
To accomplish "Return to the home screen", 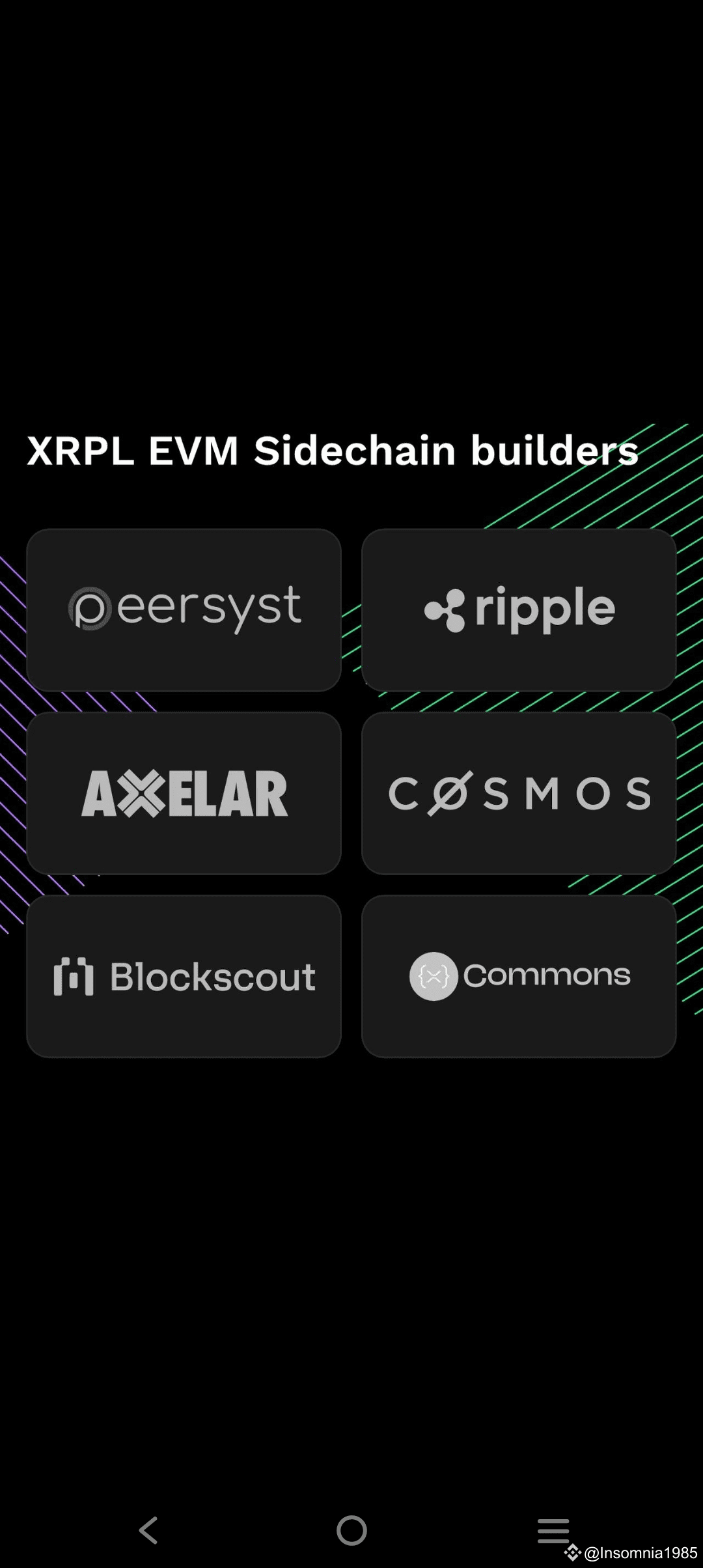I will [x=351, y=1530].
